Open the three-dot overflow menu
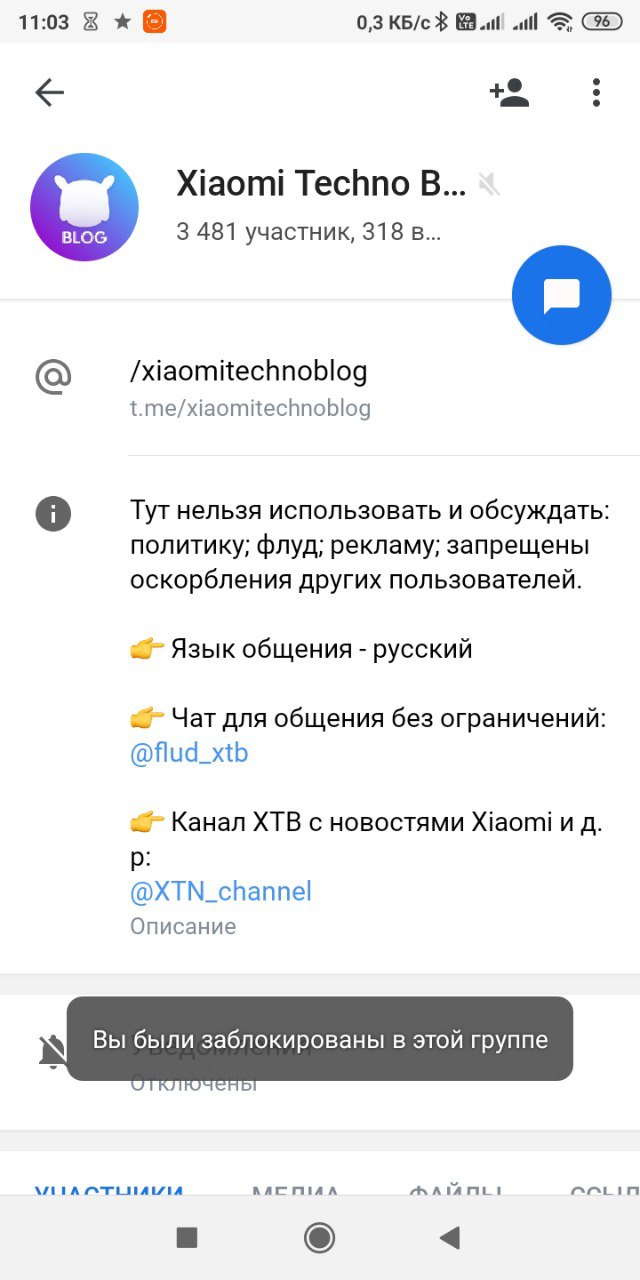 (596, 93)
